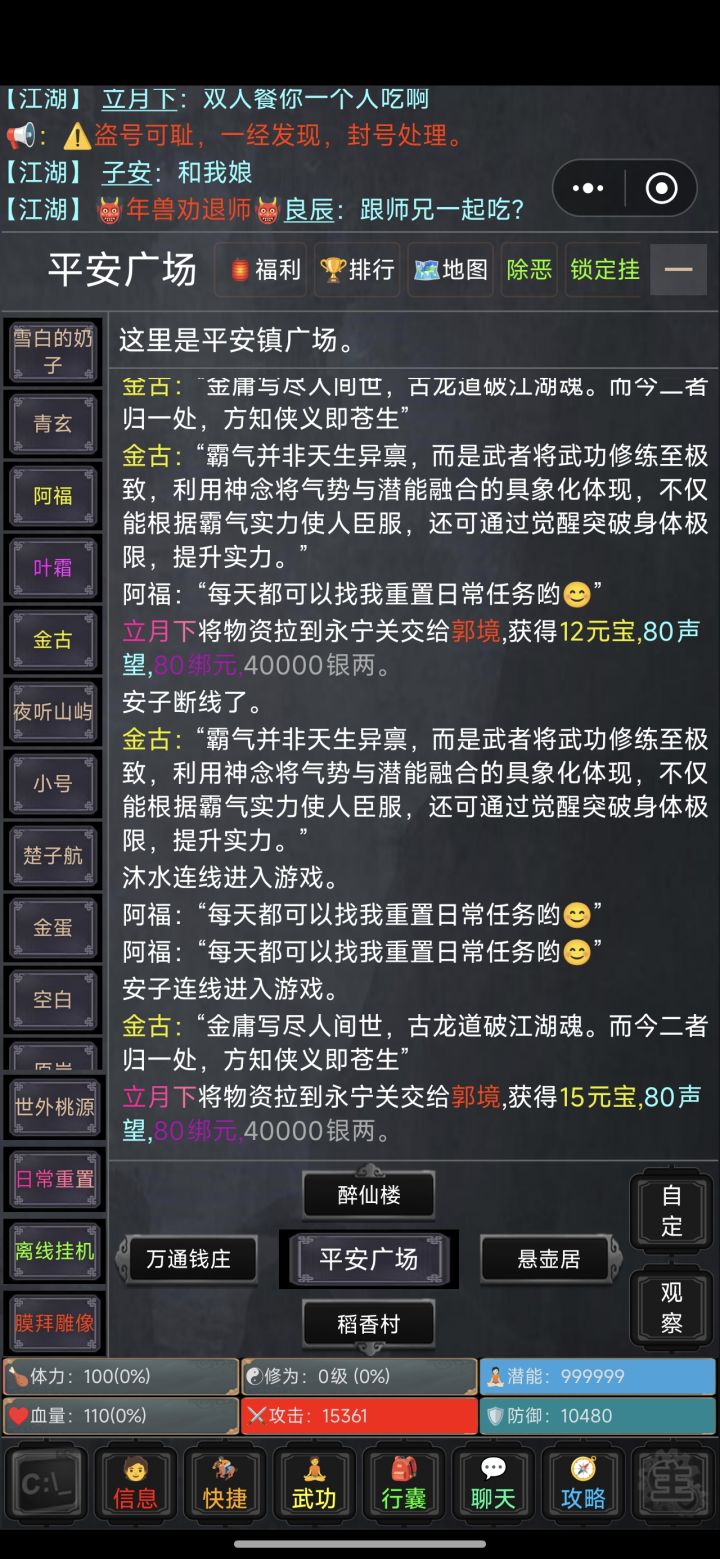Select the 平安广场 location tab
720x1559 pixels.
point(369,1260)
